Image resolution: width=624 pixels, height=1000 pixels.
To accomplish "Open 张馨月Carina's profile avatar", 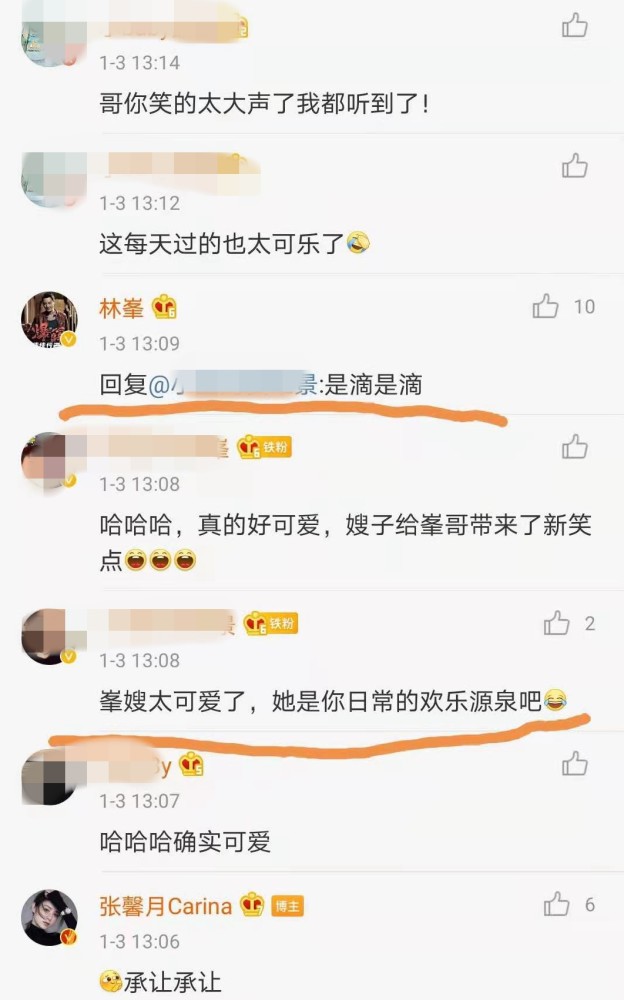I will point(49,917).
